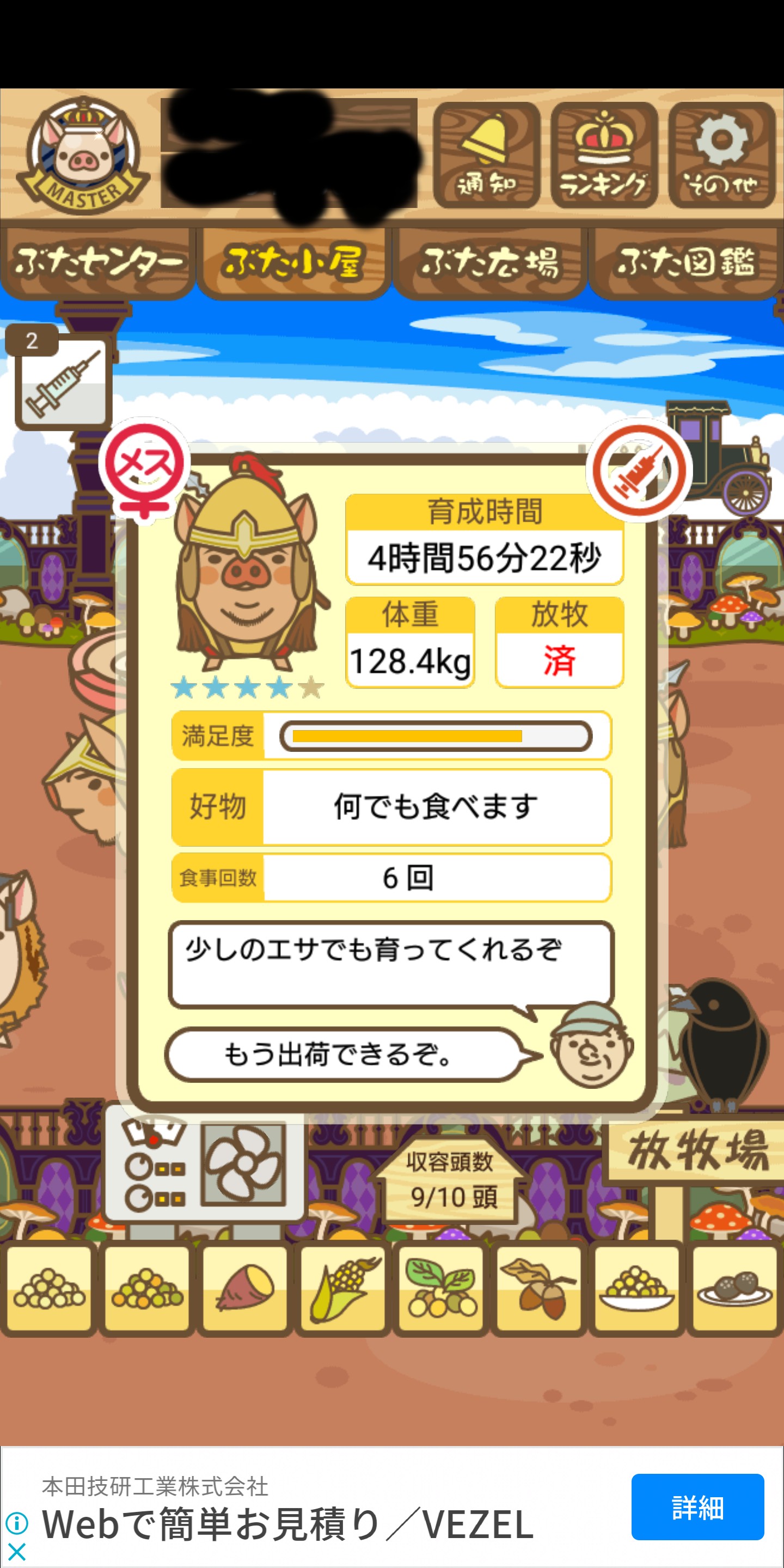Go to the 放牧場 signpost
Image resolution: width=784 pixels, height=1568 pixels.
696,1150
